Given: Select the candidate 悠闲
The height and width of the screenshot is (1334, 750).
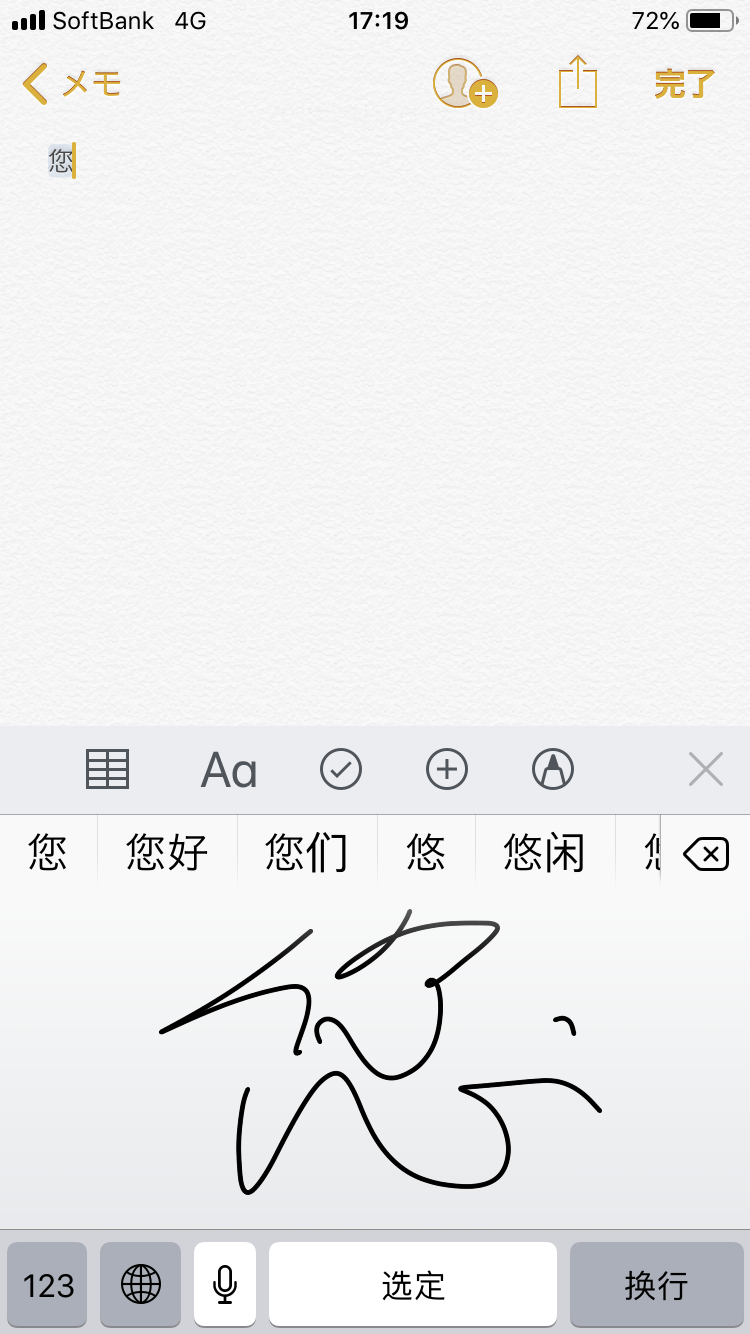Looking at the screenshot, I should tap(544, 853).
